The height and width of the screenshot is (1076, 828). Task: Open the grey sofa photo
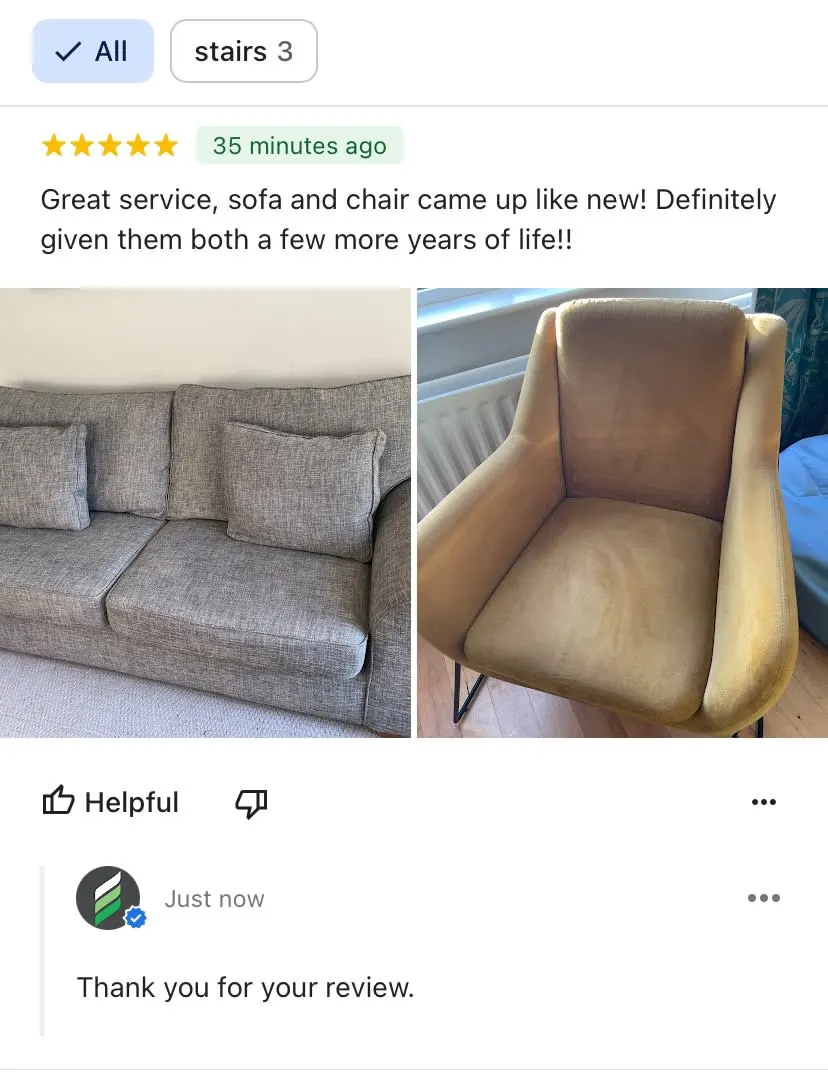point(205,513)
